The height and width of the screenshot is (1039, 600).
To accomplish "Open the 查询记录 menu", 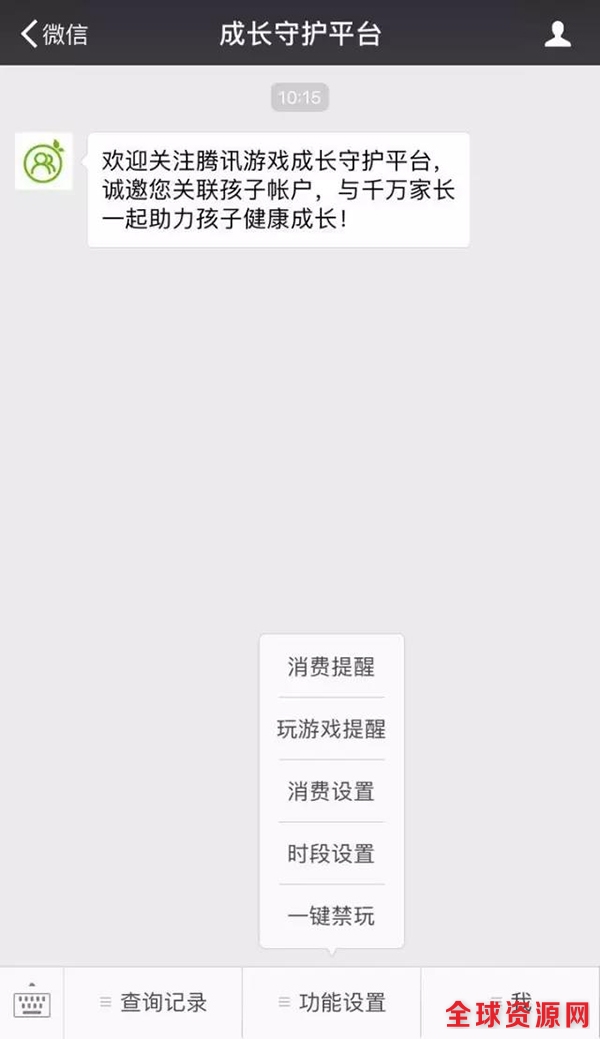I will (153, 1002).
